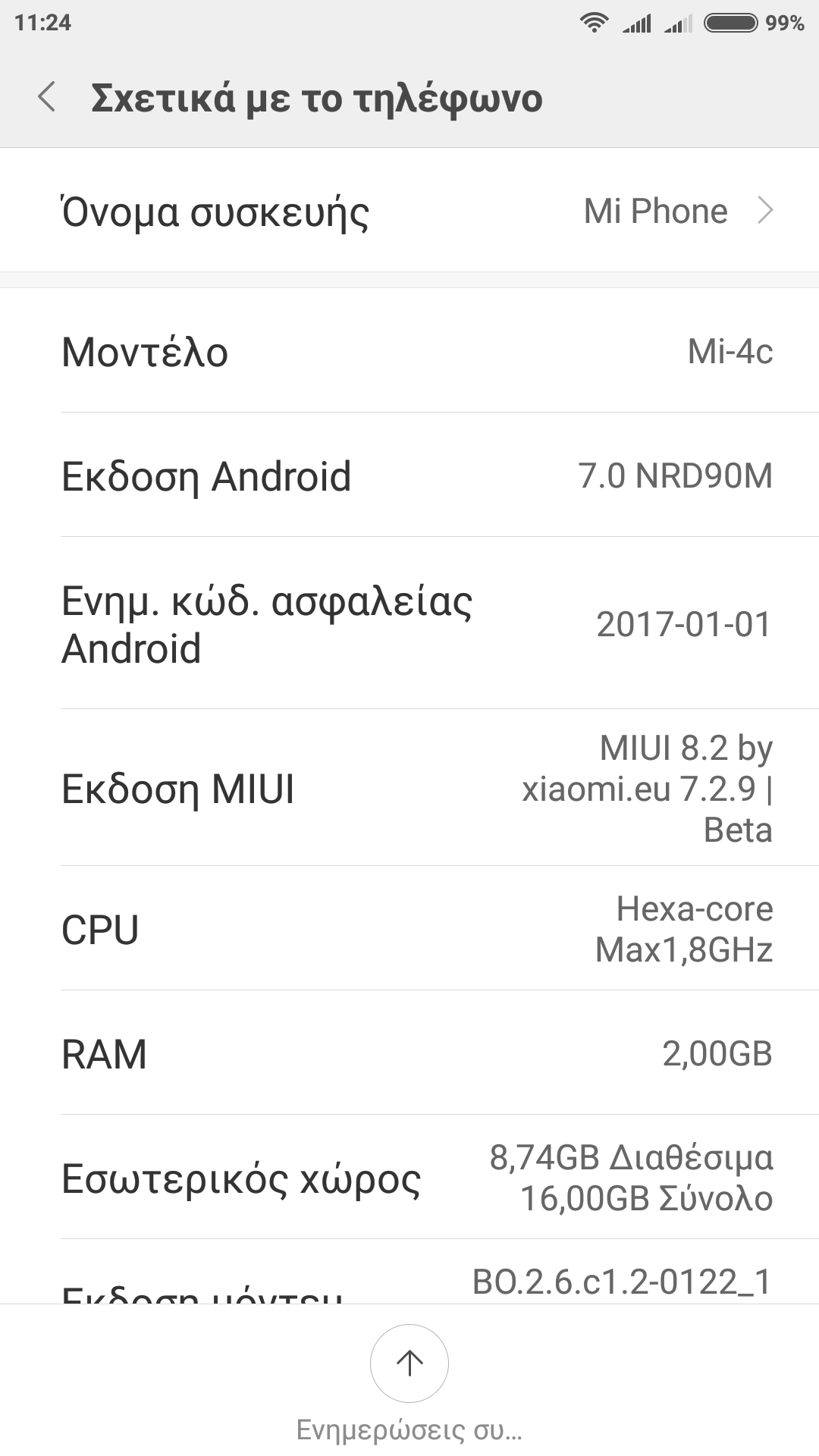Open the Ενημερώσεις συστήματος update button
Image resolution: width=819 pixels, height=1456 pixels.
(x=409, y=1363)
